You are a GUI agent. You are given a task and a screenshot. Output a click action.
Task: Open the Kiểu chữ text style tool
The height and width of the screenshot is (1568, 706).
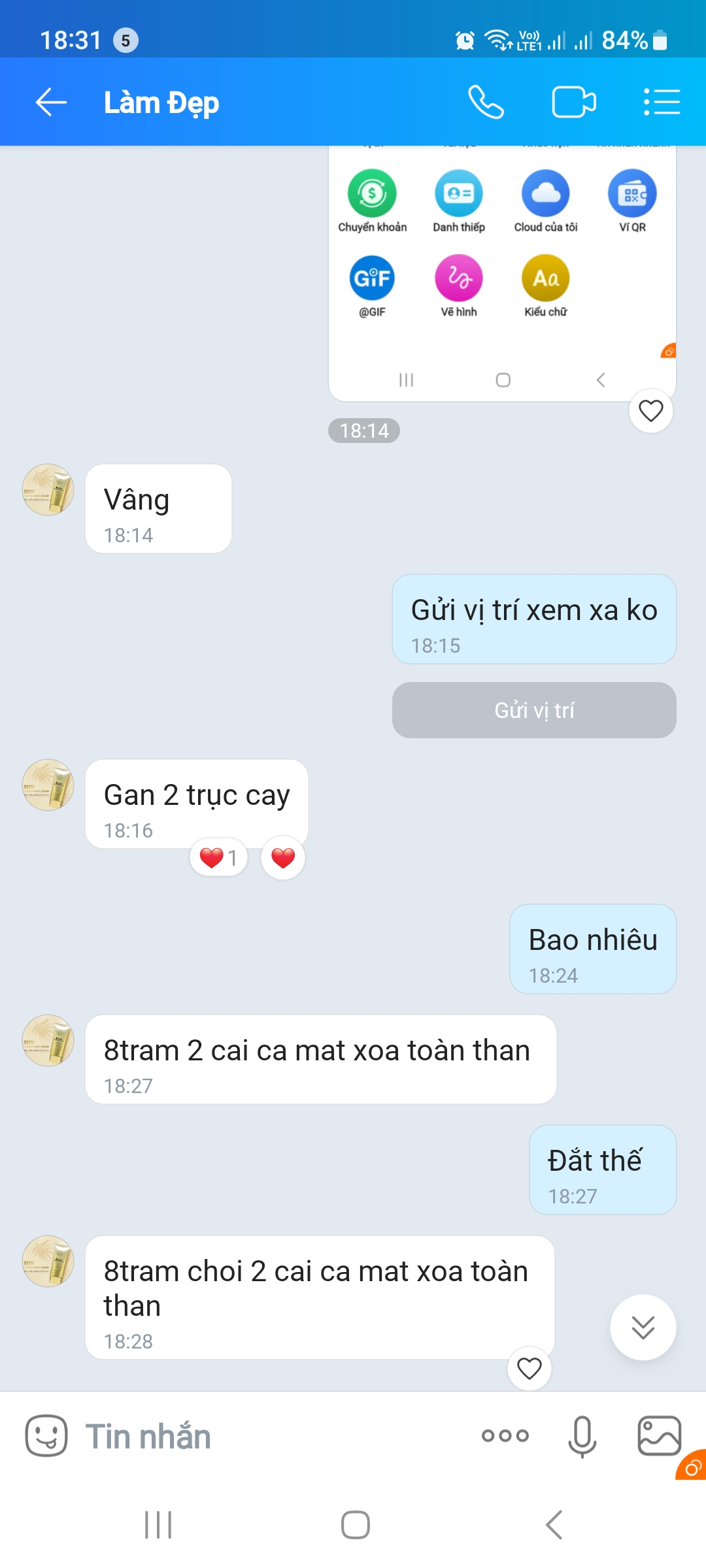coord(545,278)
